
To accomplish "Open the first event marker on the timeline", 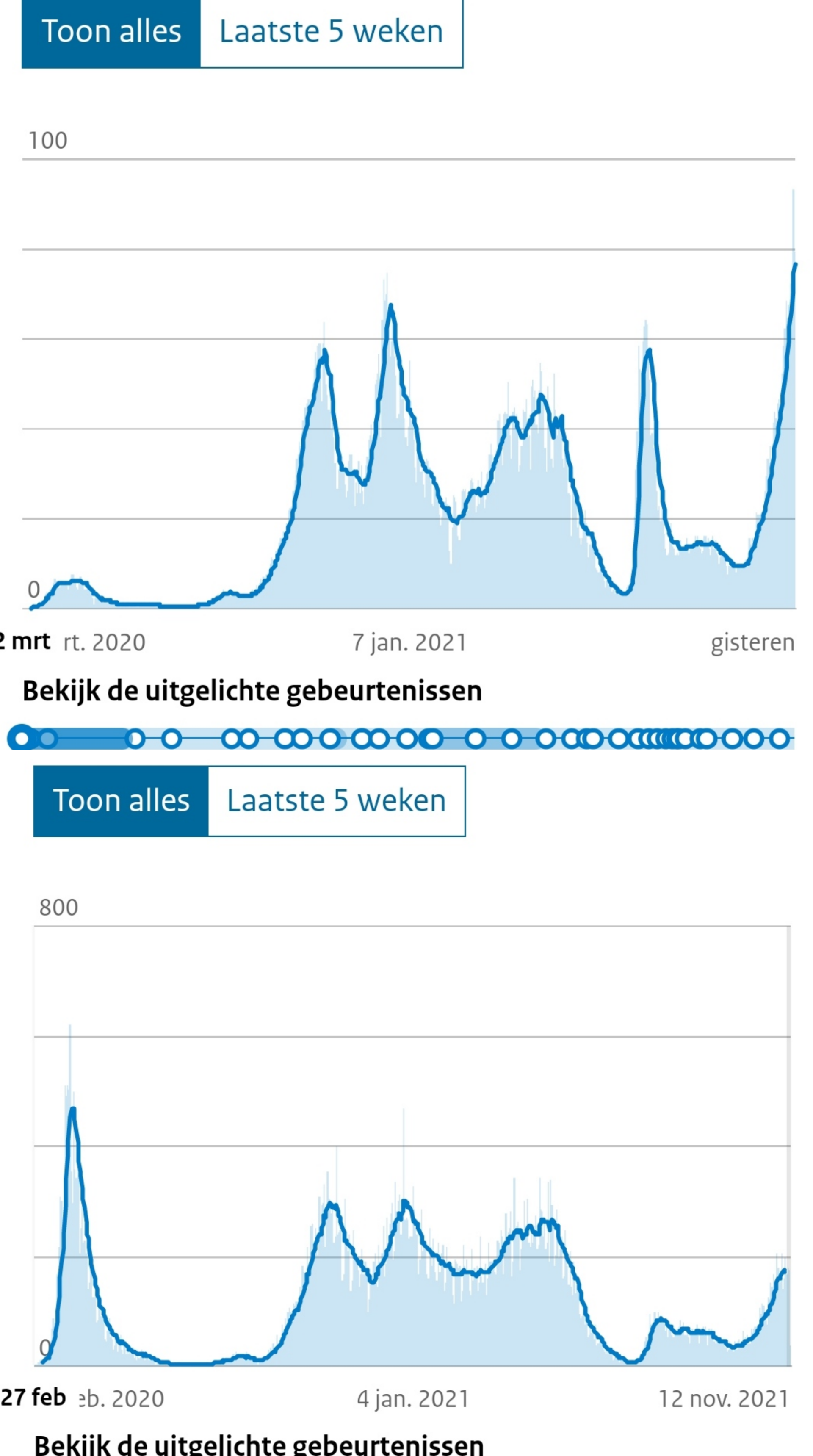I will [22, 738].
